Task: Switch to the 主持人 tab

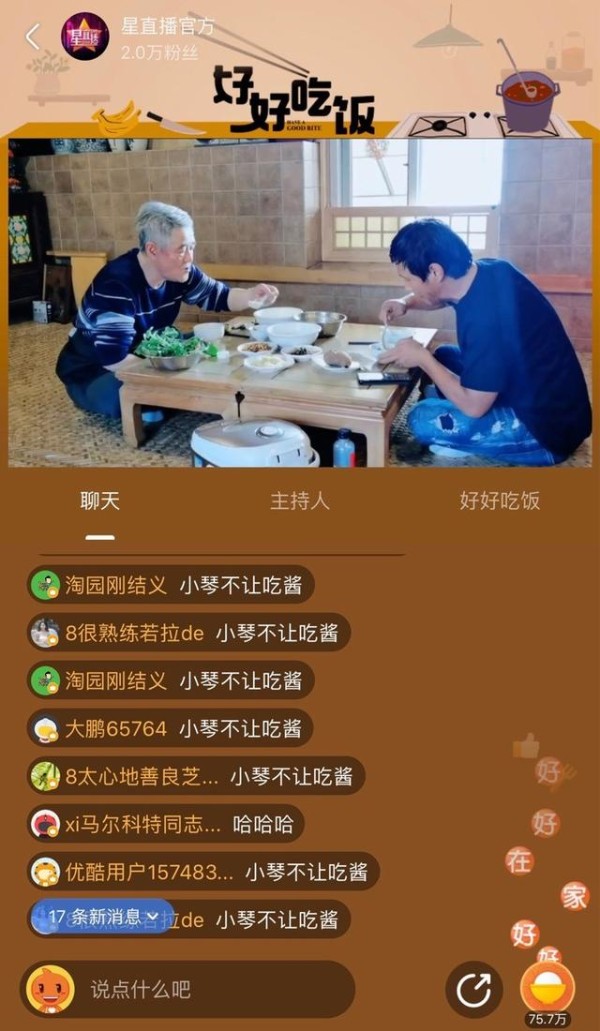Action: [300, 501]
